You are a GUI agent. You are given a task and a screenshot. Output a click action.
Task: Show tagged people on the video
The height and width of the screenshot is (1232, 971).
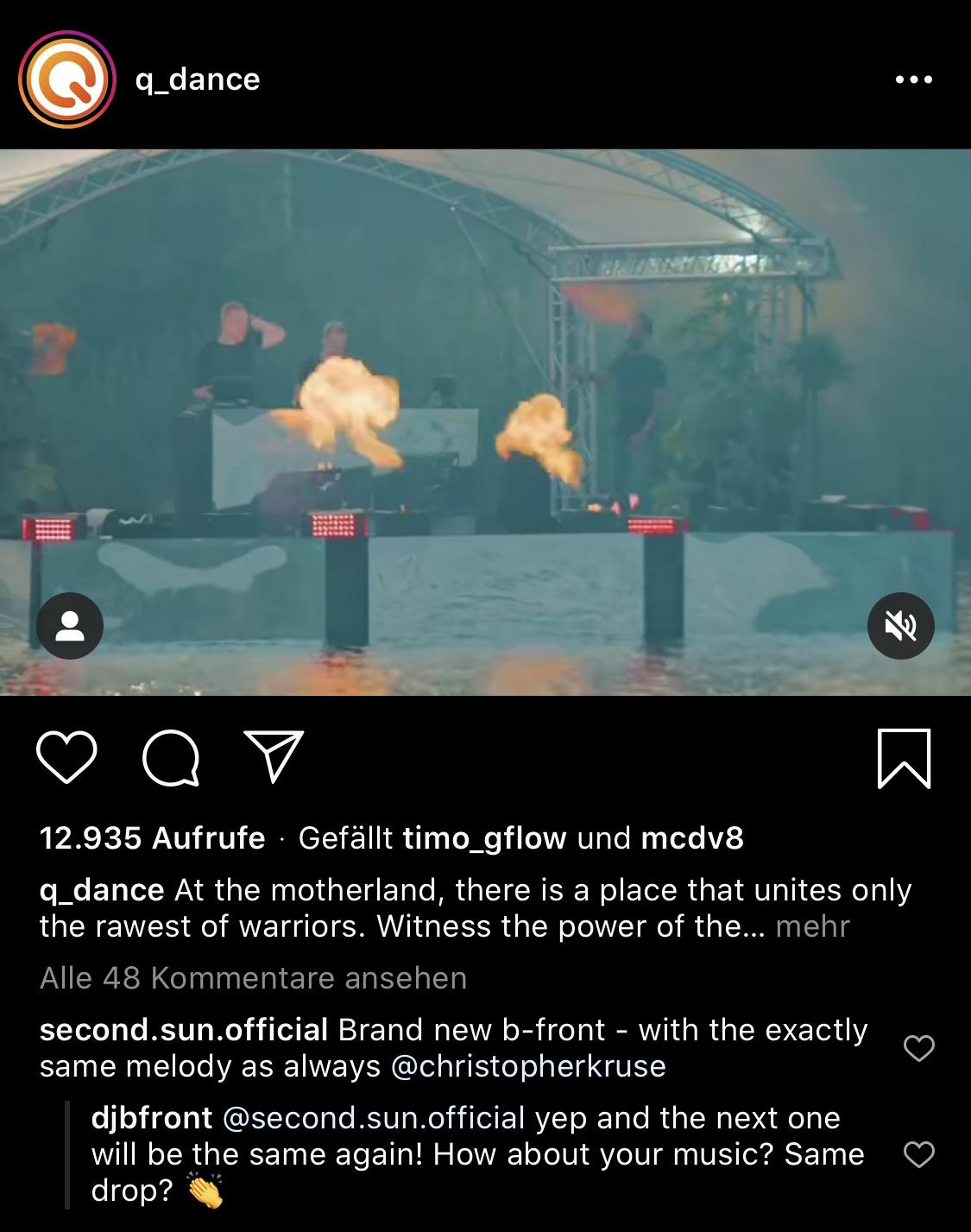(x=70, y=626)
